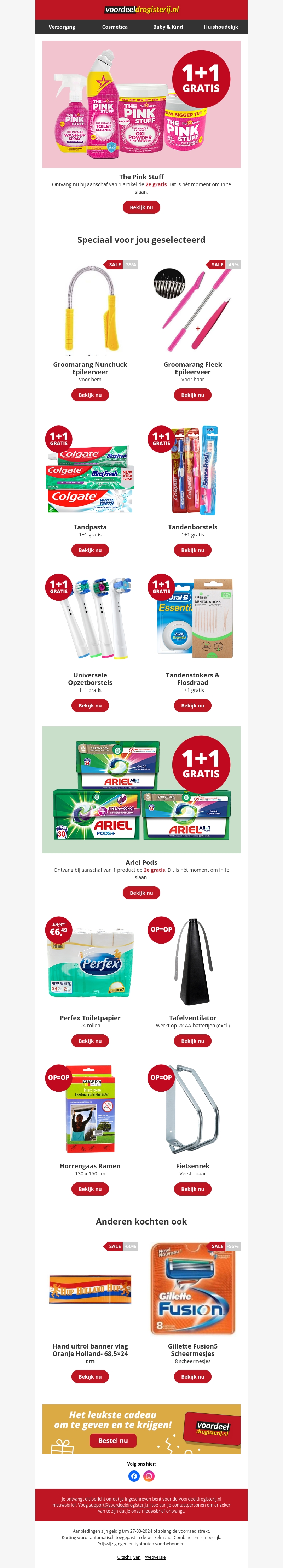
Task: View the Fietsenrek product
Action: pos(193,1189)
